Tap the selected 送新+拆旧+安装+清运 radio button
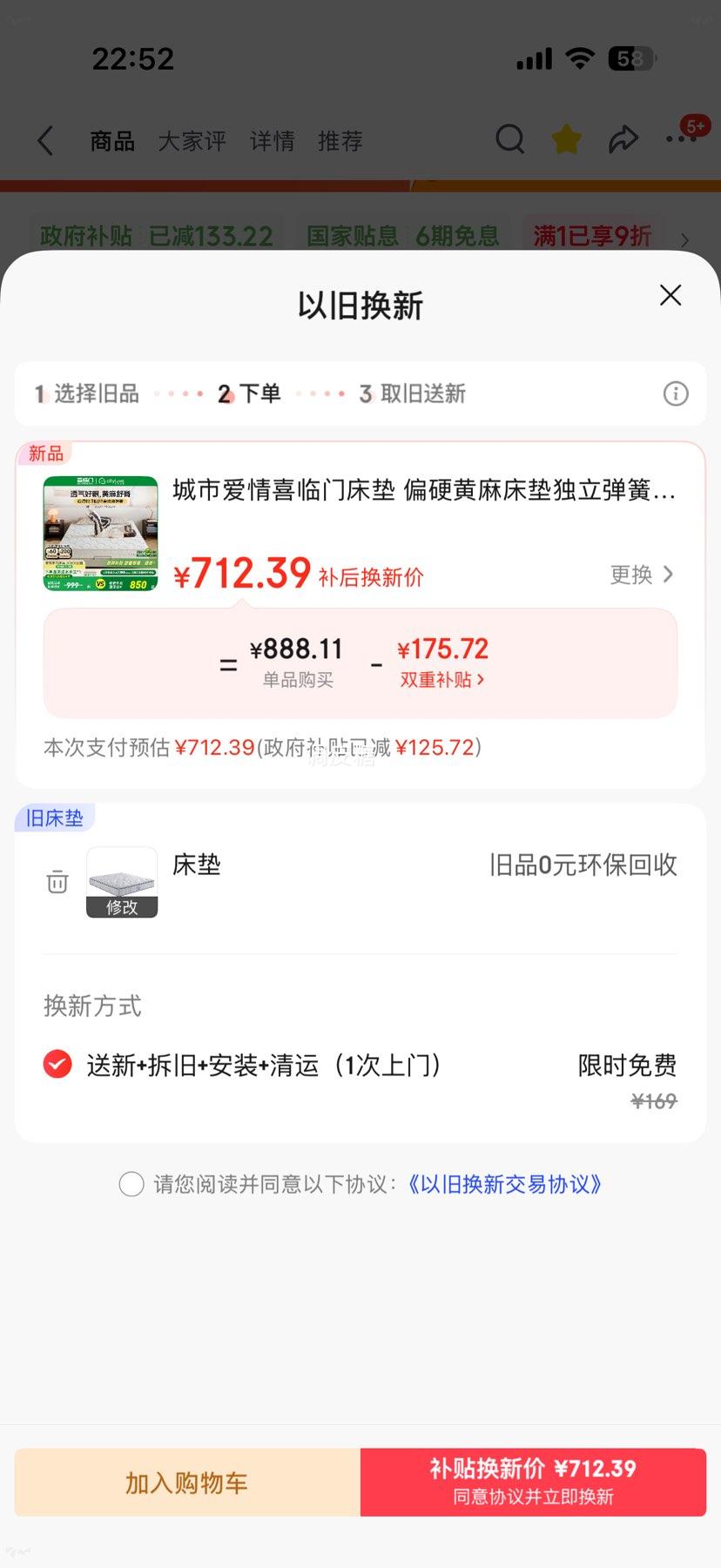 [x=57, y=1064]
